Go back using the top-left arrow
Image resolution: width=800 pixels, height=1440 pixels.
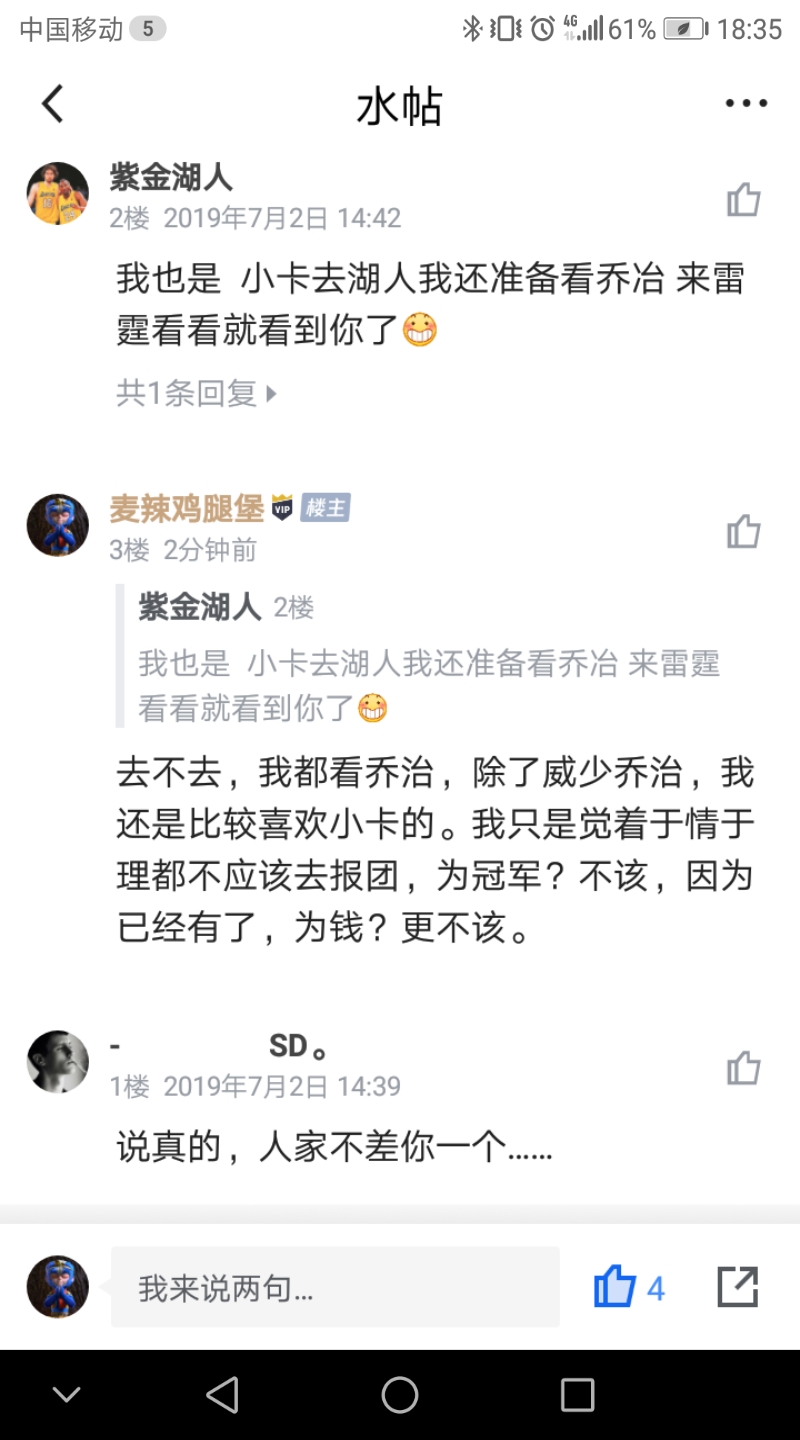tap(52, 104)
